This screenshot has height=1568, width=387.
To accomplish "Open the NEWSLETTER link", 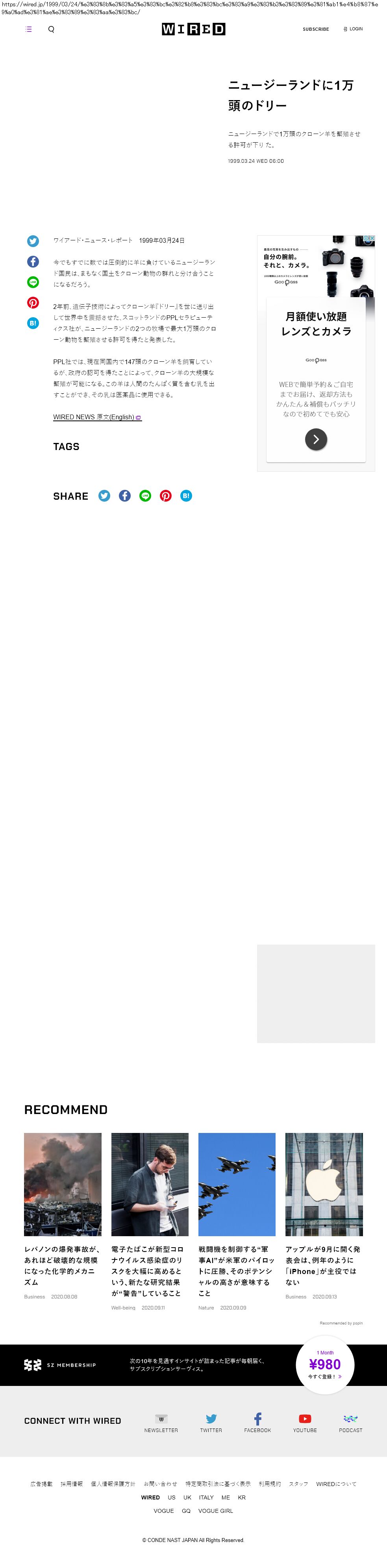I will [x=161, y=1423].
